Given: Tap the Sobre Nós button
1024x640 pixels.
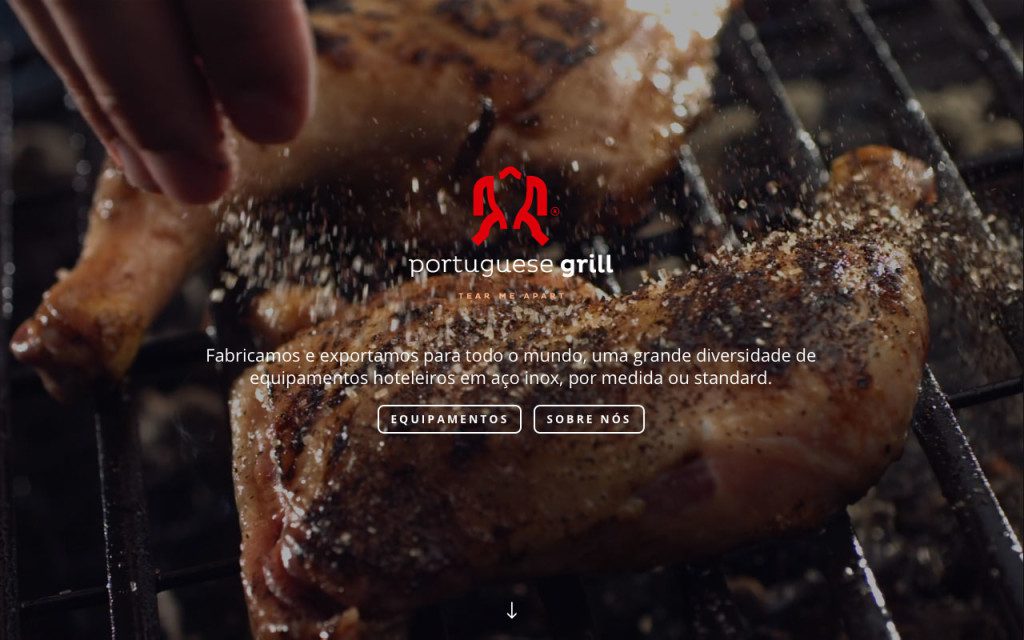Looking at the screenshot, I should pyautogui.click(x=588, y=419).
